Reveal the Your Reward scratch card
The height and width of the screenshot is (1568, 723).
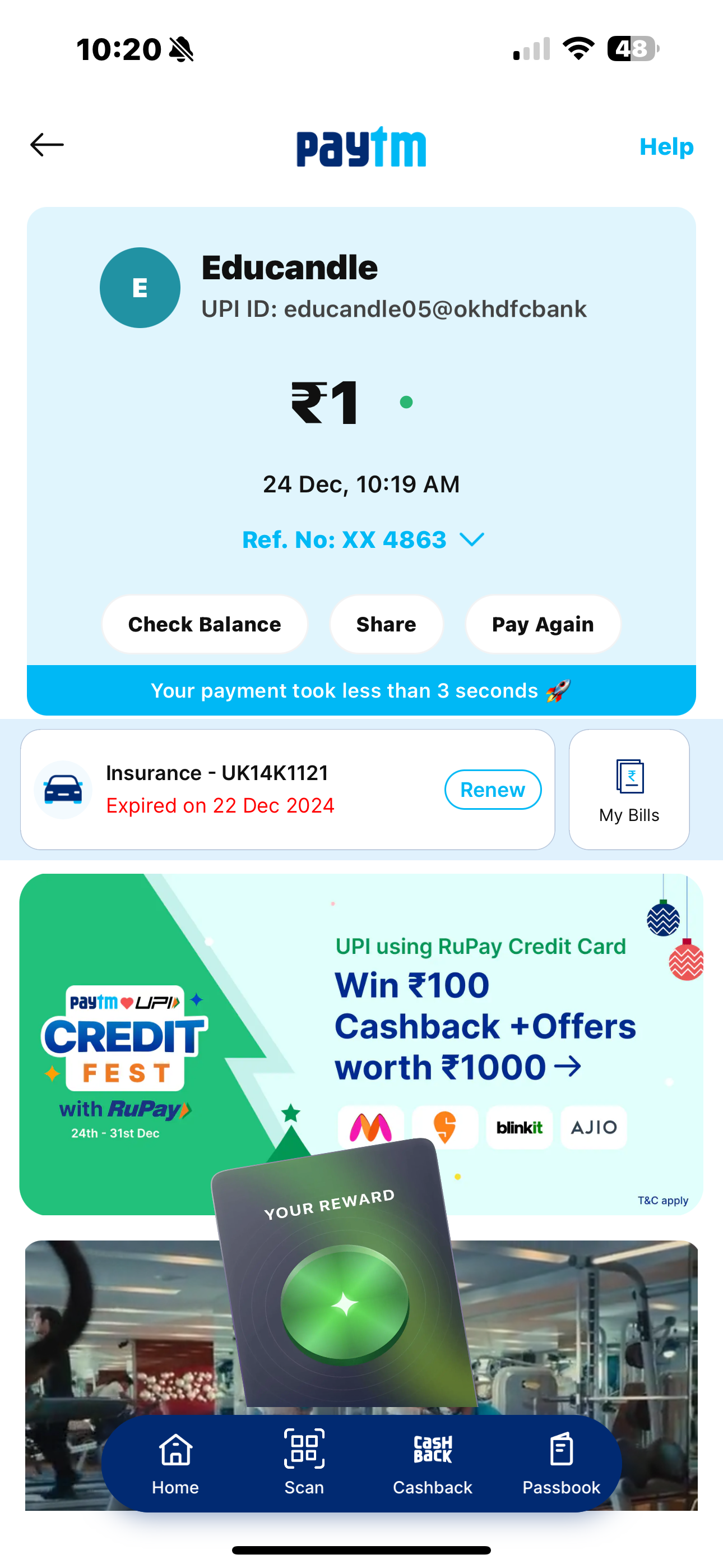point(345,1303)
